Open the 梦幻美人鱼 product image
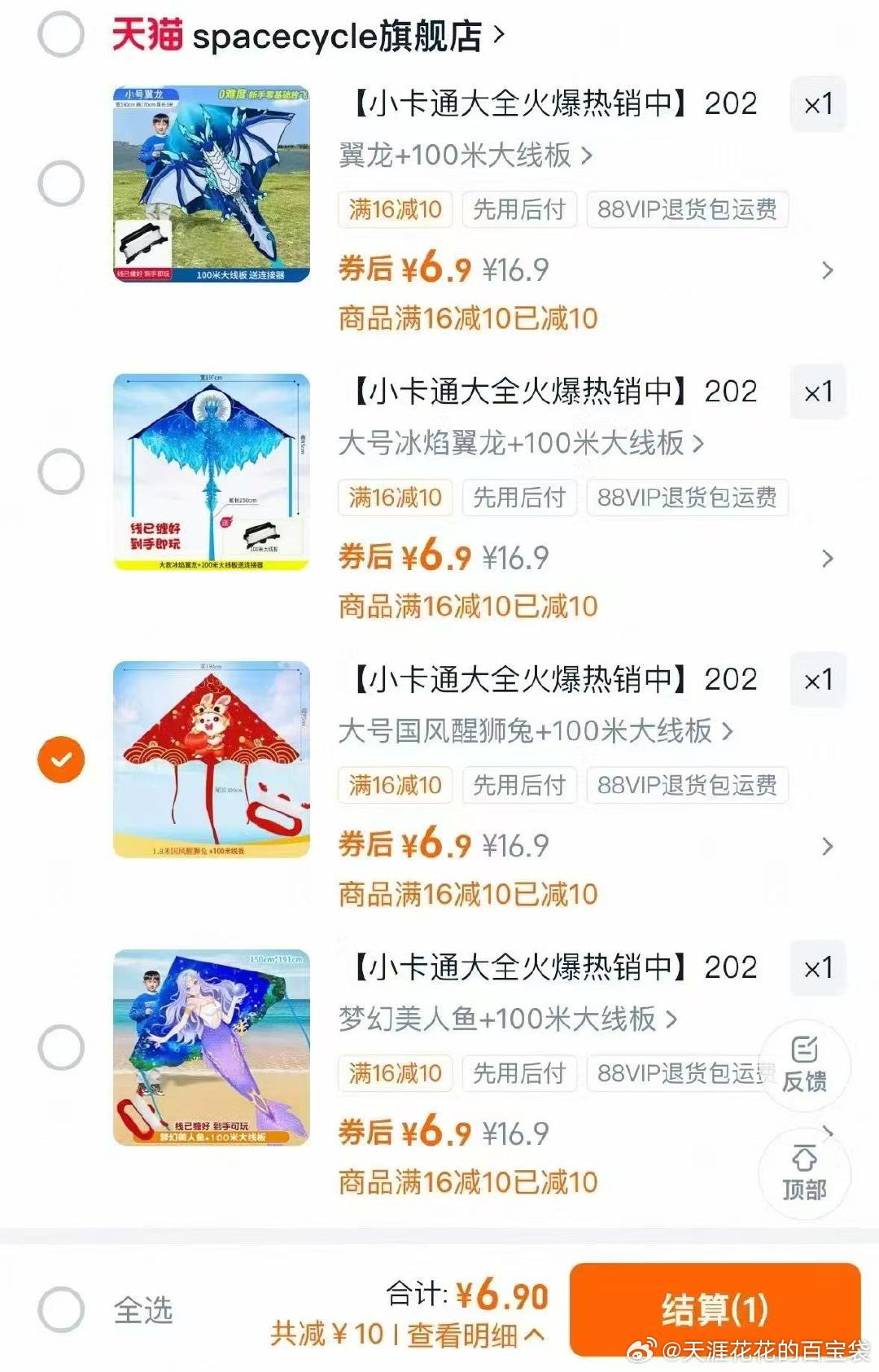 [x=212, y=1048]
